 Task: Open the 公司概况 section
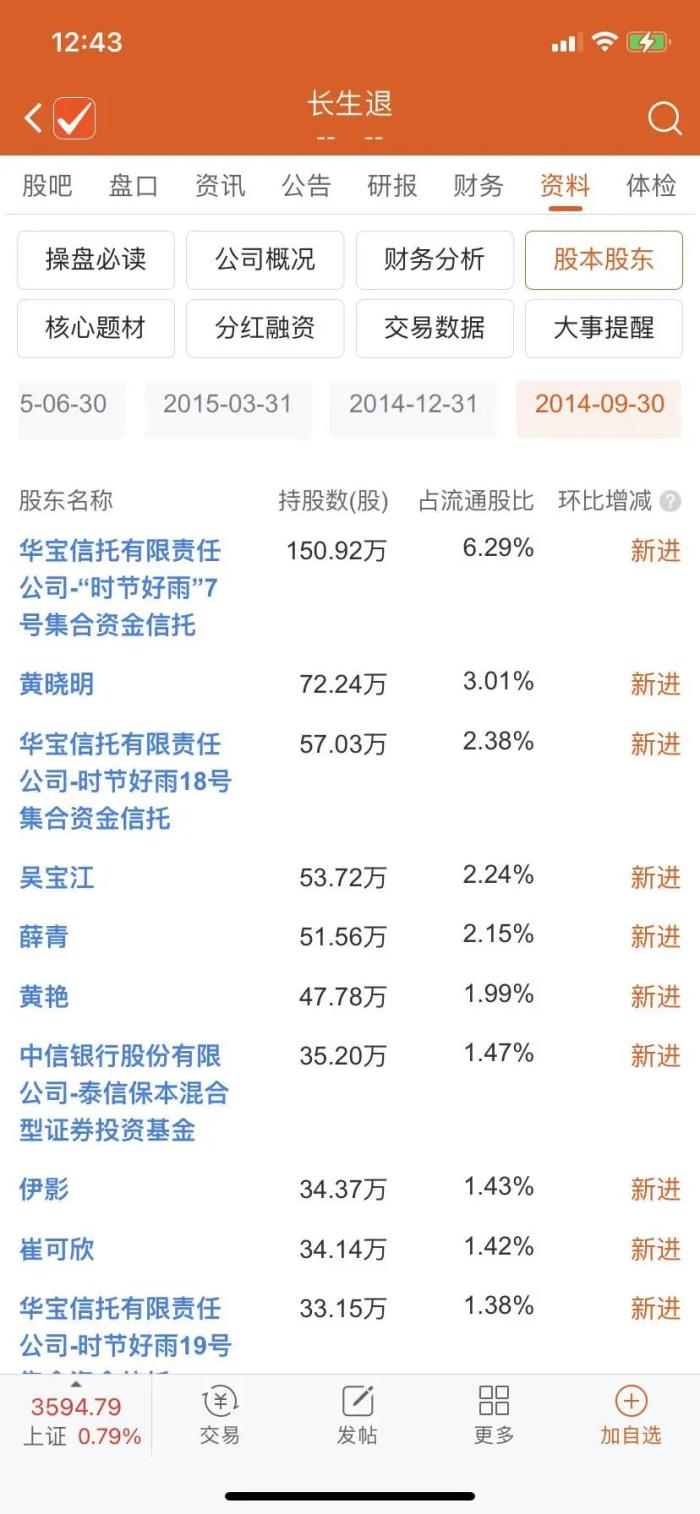tap(265, 260)
